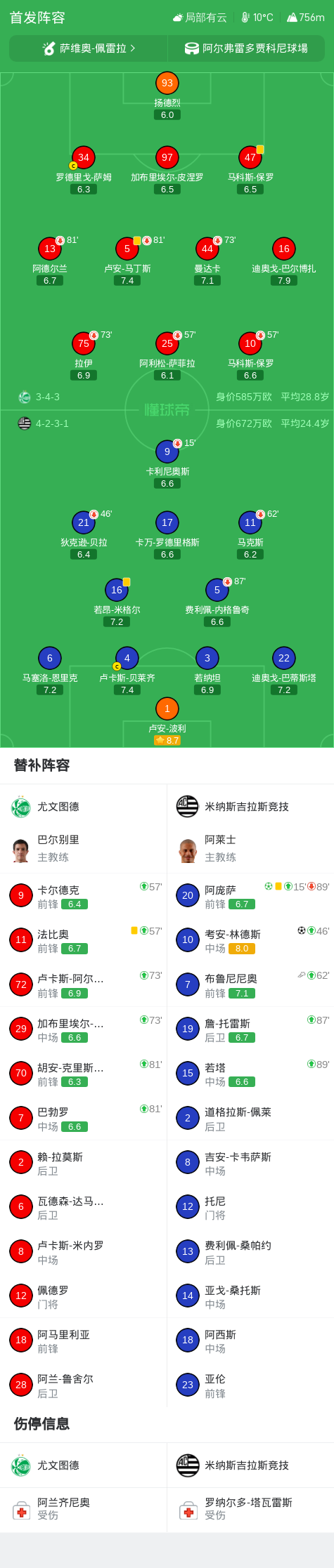Open 尤文图德 team in substitutes section
This screenshot has height=1568, width=334.
[x=84, y=807]
